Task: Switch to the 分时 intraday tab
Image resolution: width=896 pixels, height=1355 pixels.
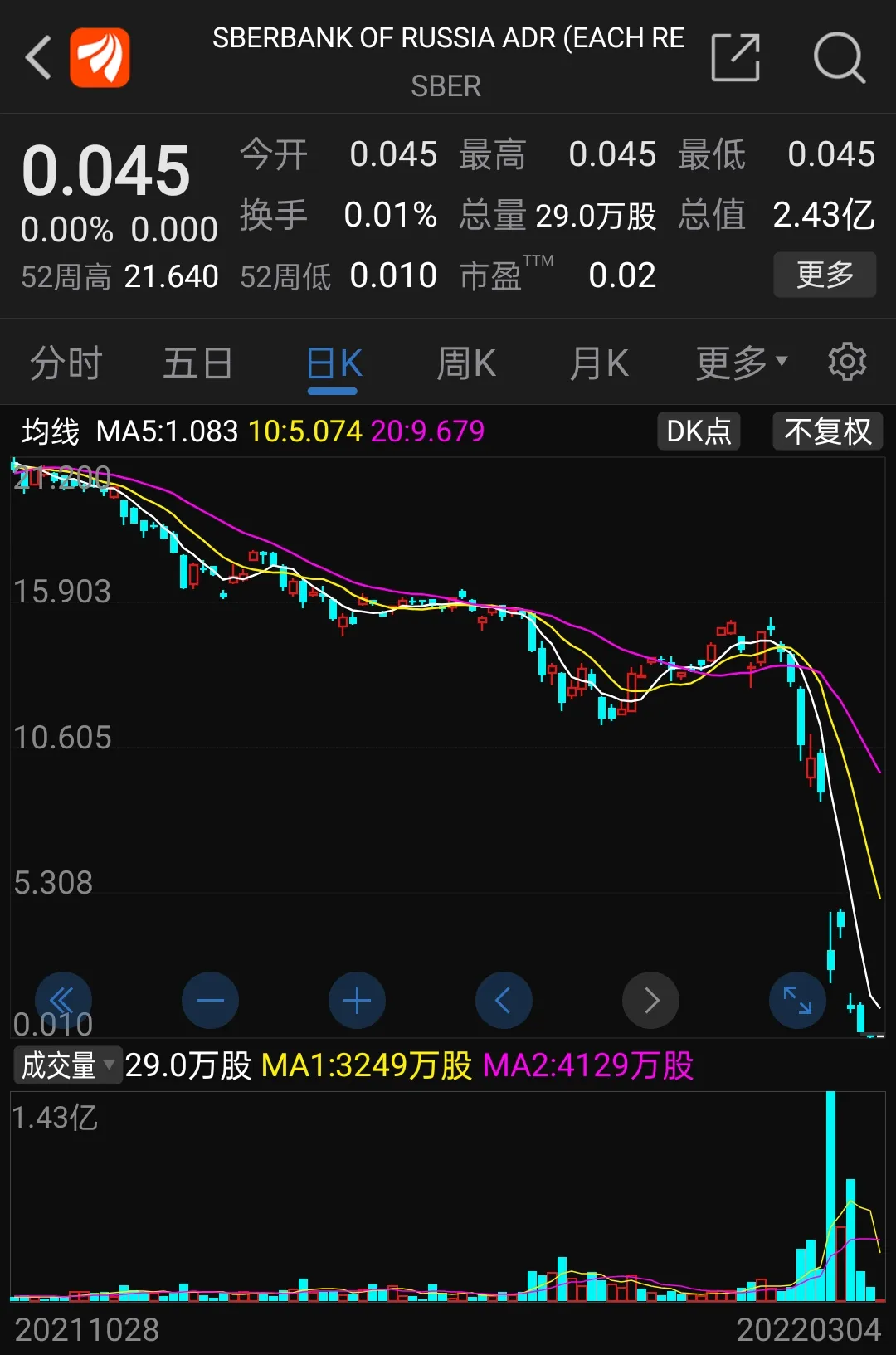Action: 66,363
